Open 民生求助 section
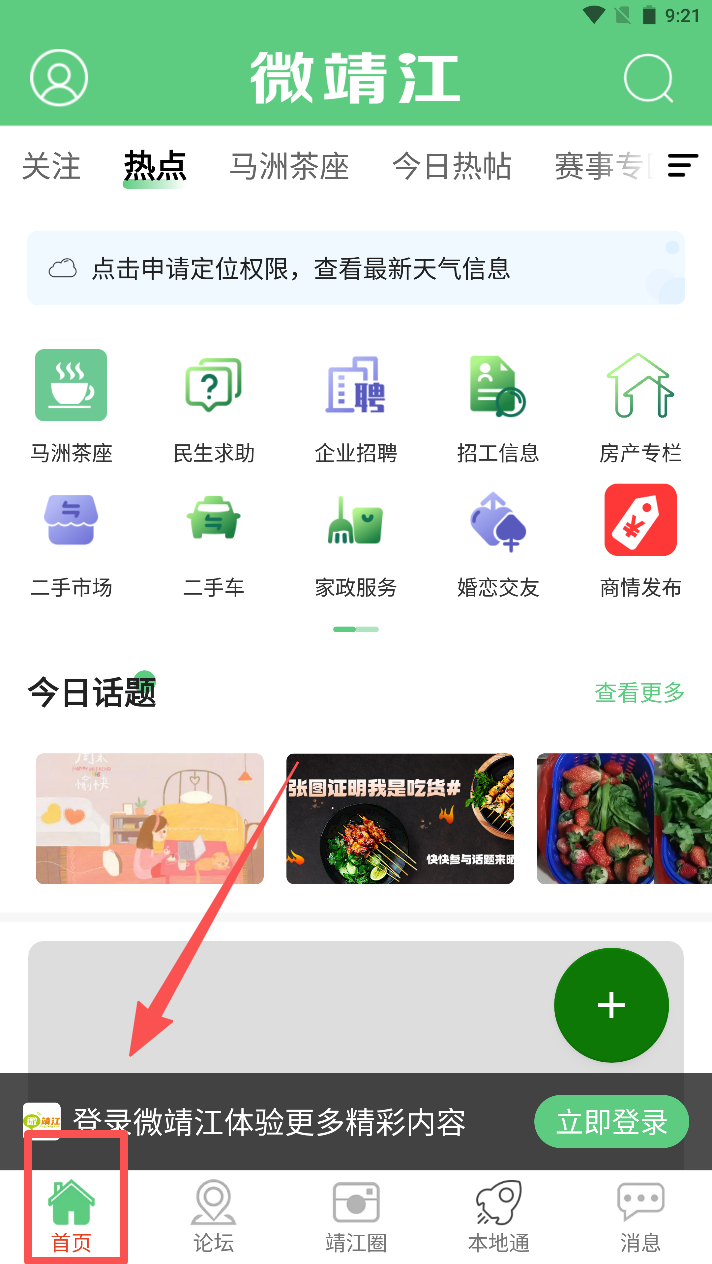The width and height of the screenshot is (712, 1264). tap(214, 407)
